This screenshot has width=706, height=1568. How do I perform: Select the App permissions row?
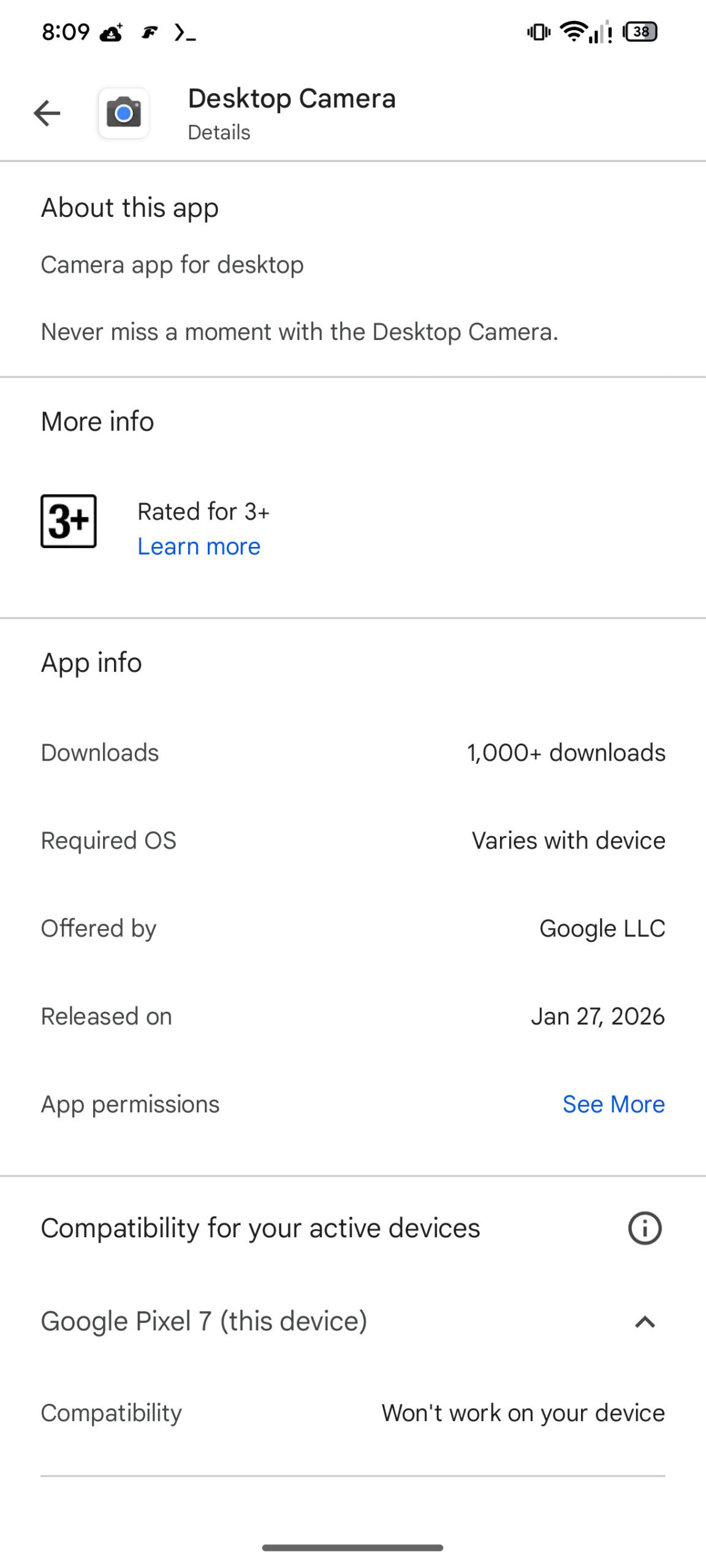tap(130, 1104)
